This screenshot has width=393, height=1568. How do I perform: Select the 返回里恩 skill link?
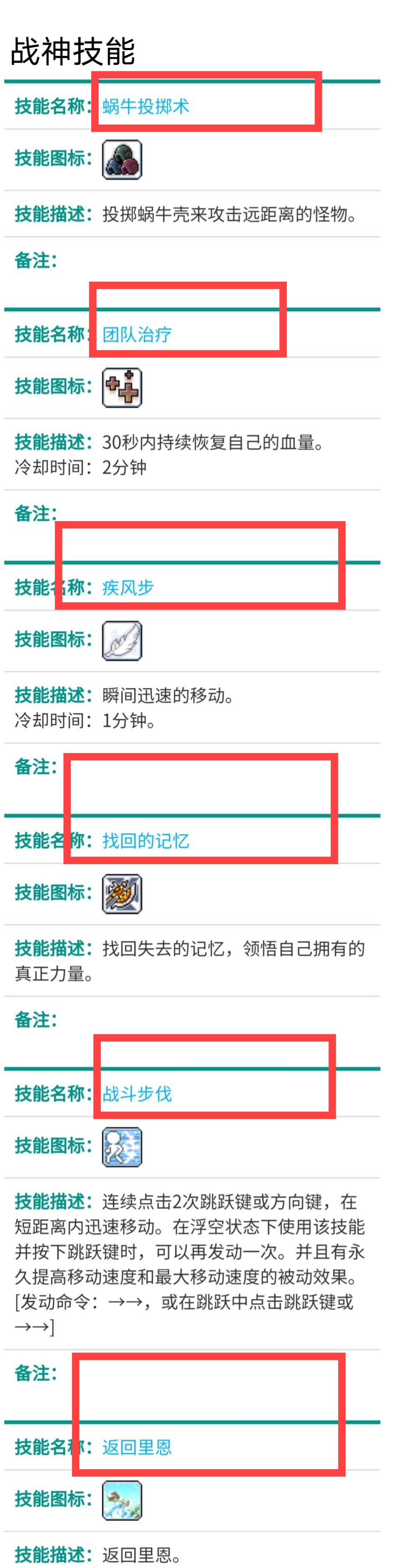pos(136,1447)
